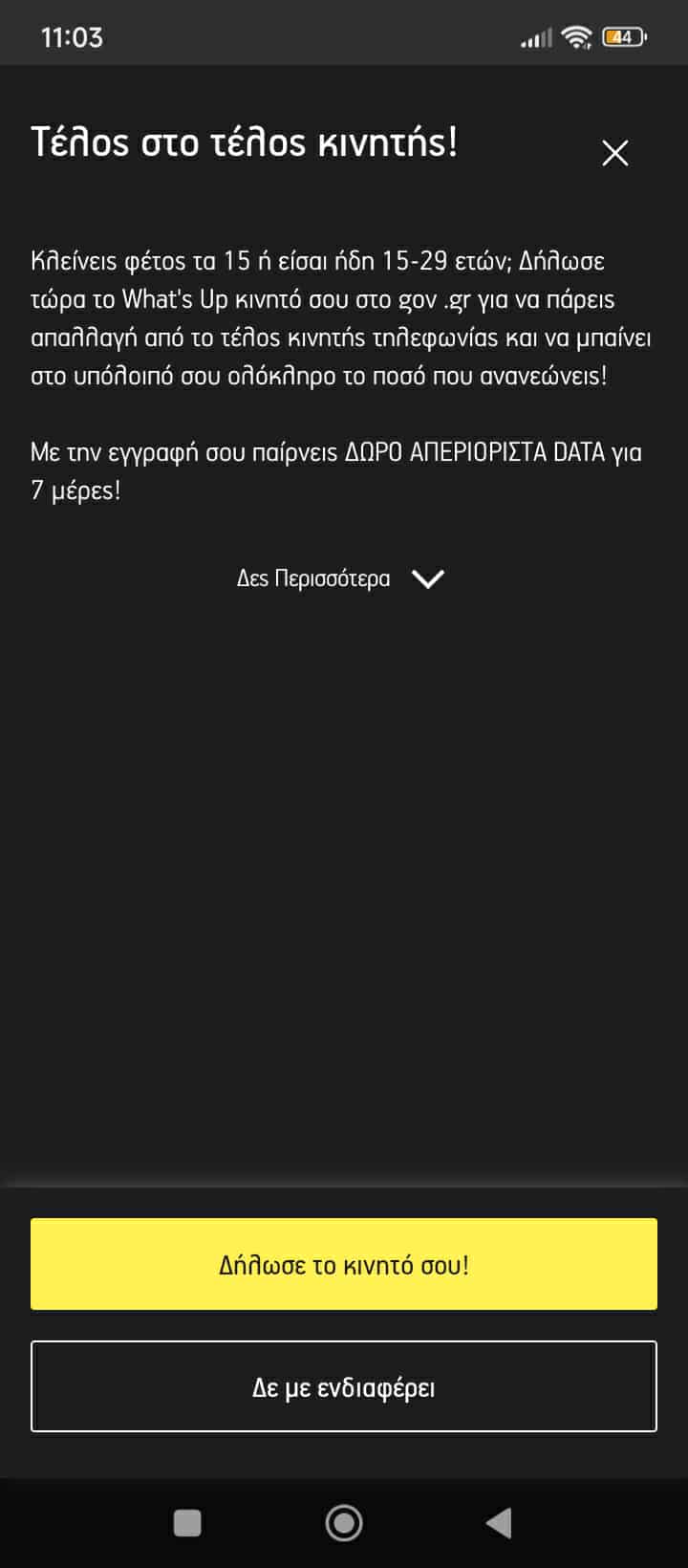This screenshot has width=688, height=1568.
Task: Go to the home screen via the home button
Action: tap(344, 1523)
